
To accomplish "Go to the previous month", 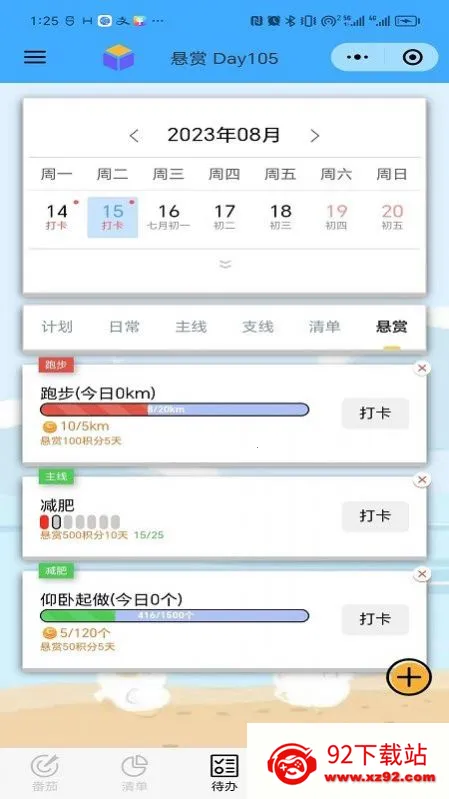I will click(134, 136).
